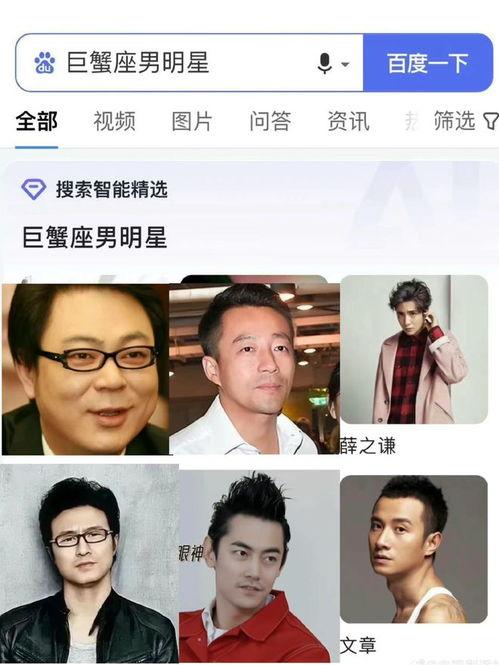Open the 问答 tab
Screen dimensions: 499x665
(270, 121)
